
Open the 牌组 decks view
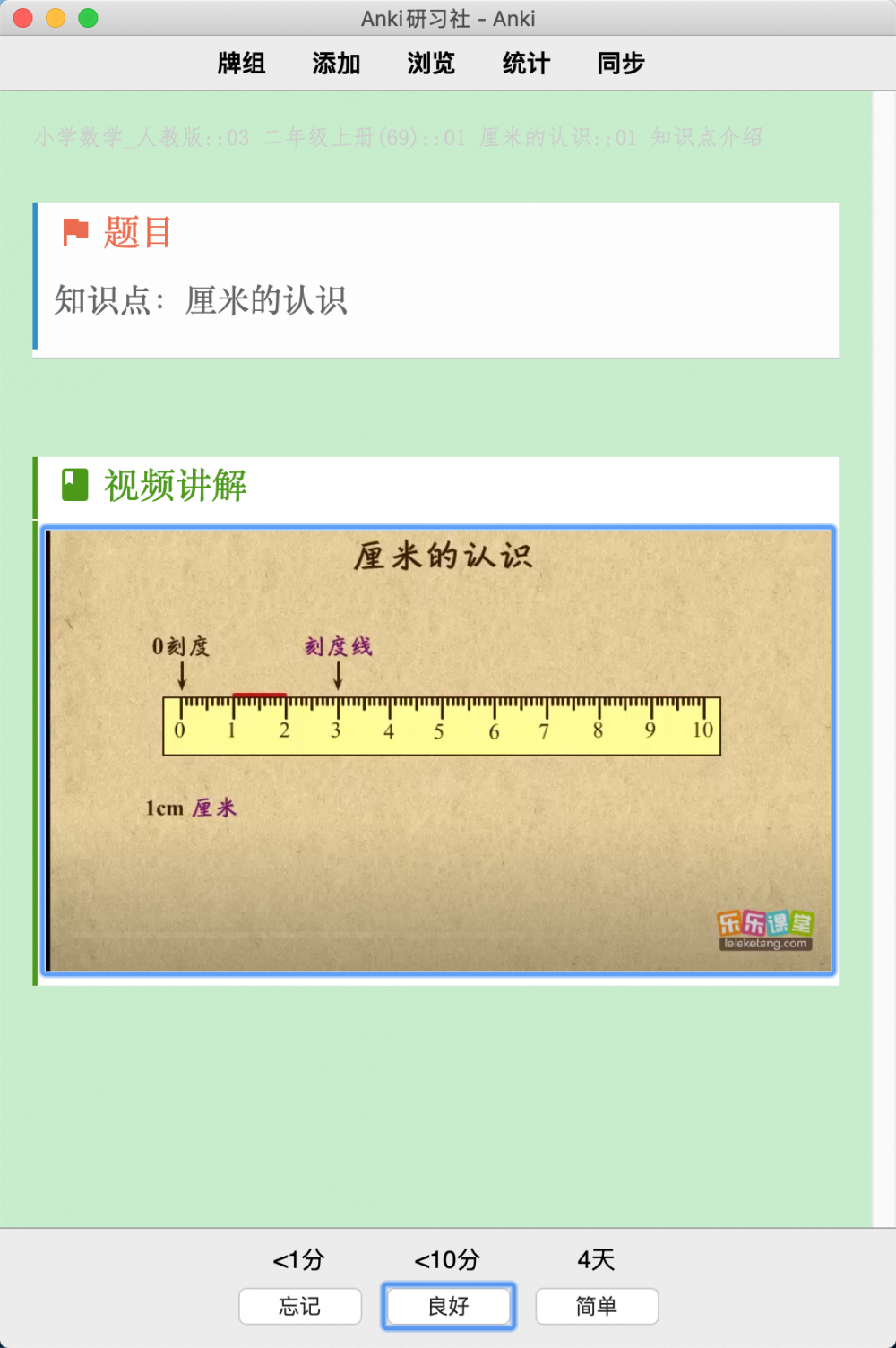[x=241, y=64]
